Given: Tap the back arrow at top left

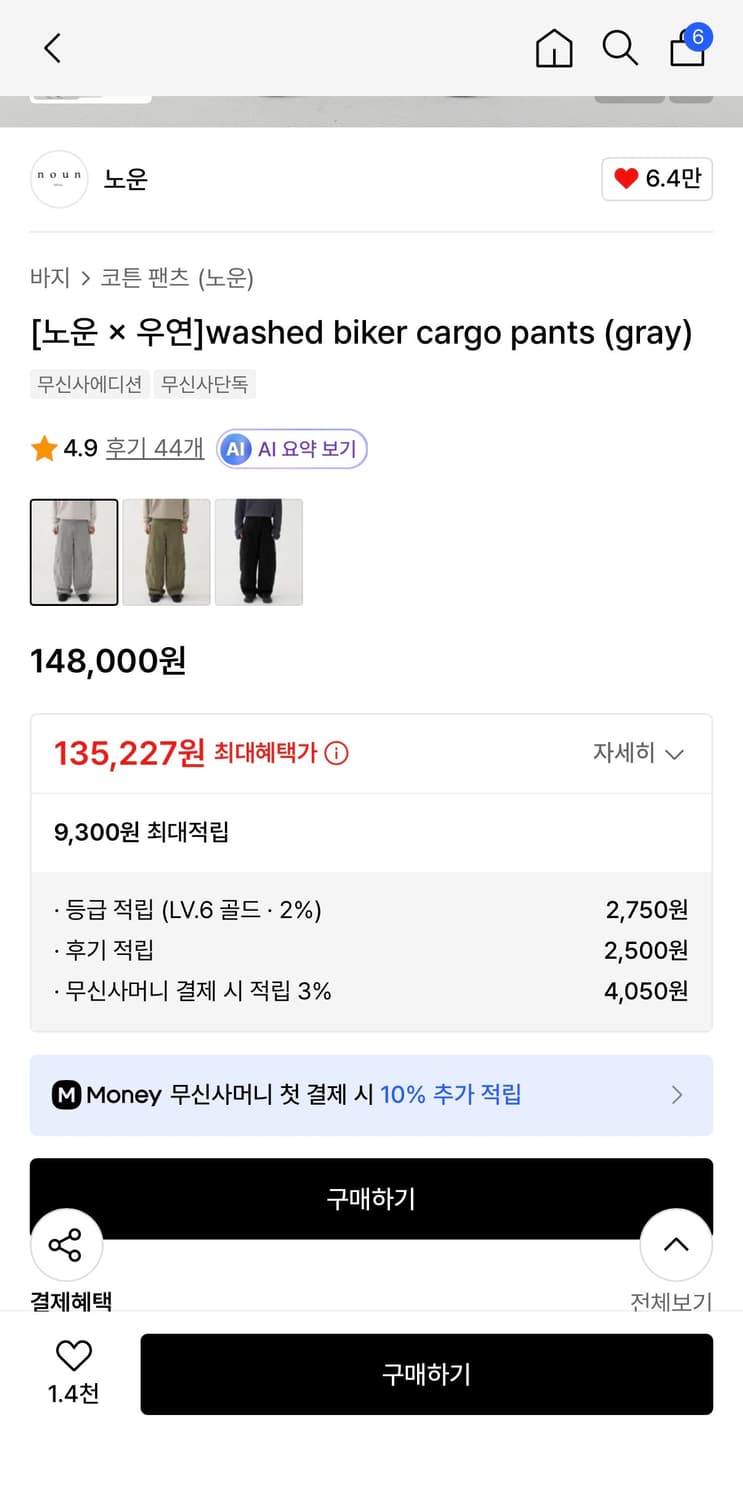Looking at the screenshot, I should (x=52, y=47).
